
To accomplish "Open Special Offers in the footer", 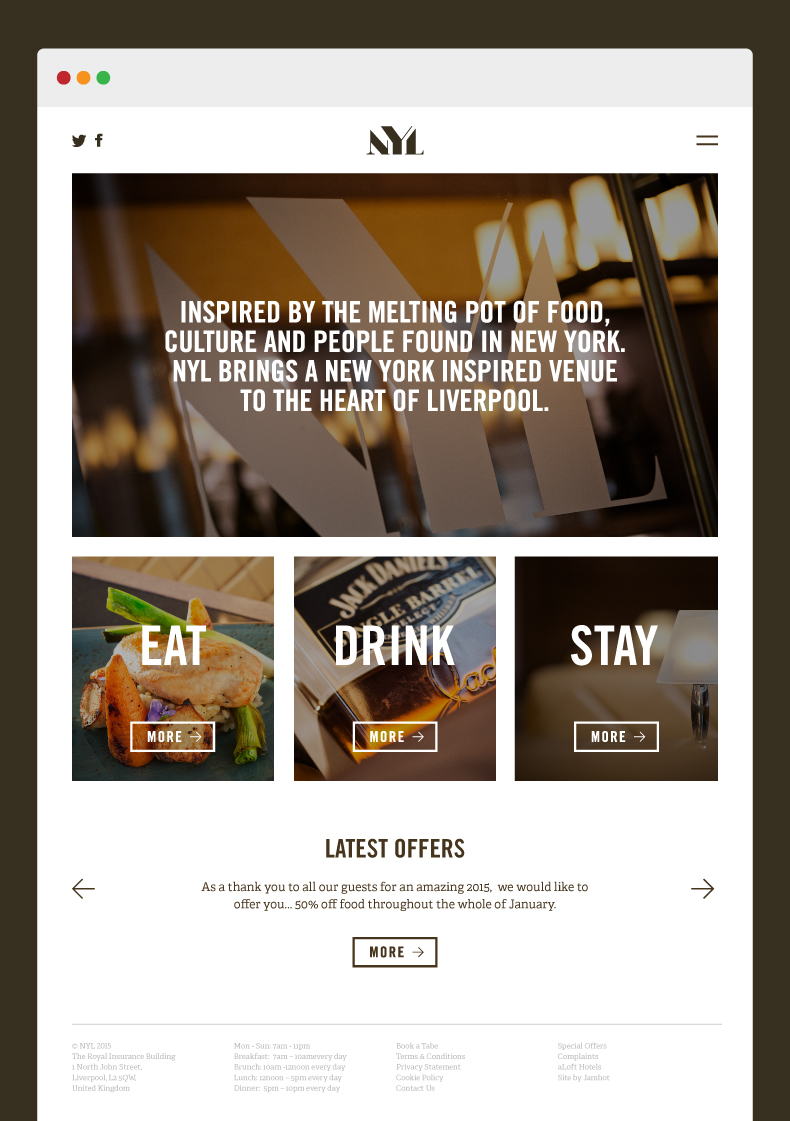I will click(582, 1046).
